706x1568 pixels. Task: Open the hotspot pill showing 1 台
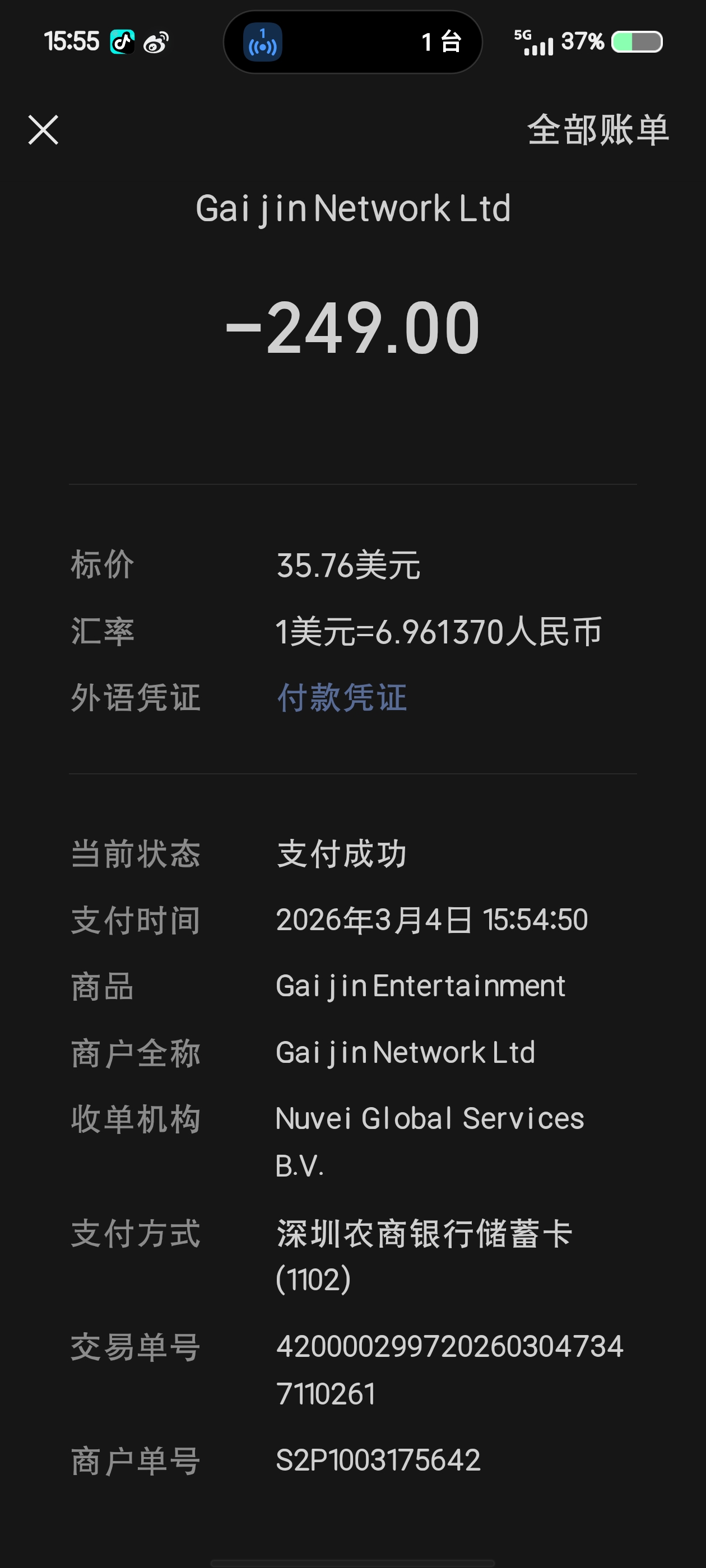click(352, 42)
